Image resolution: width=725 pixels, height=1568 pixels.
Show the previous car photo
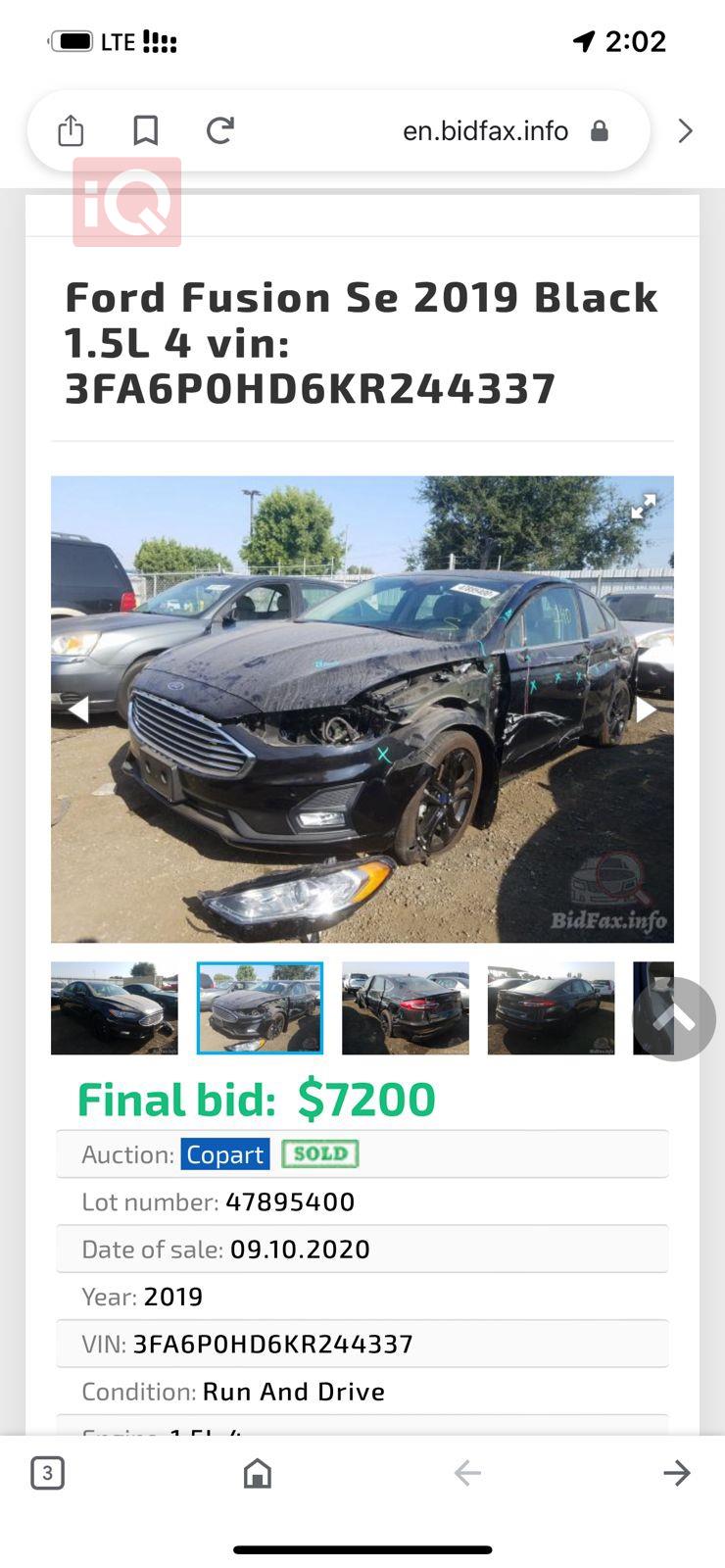click(77, 709)
